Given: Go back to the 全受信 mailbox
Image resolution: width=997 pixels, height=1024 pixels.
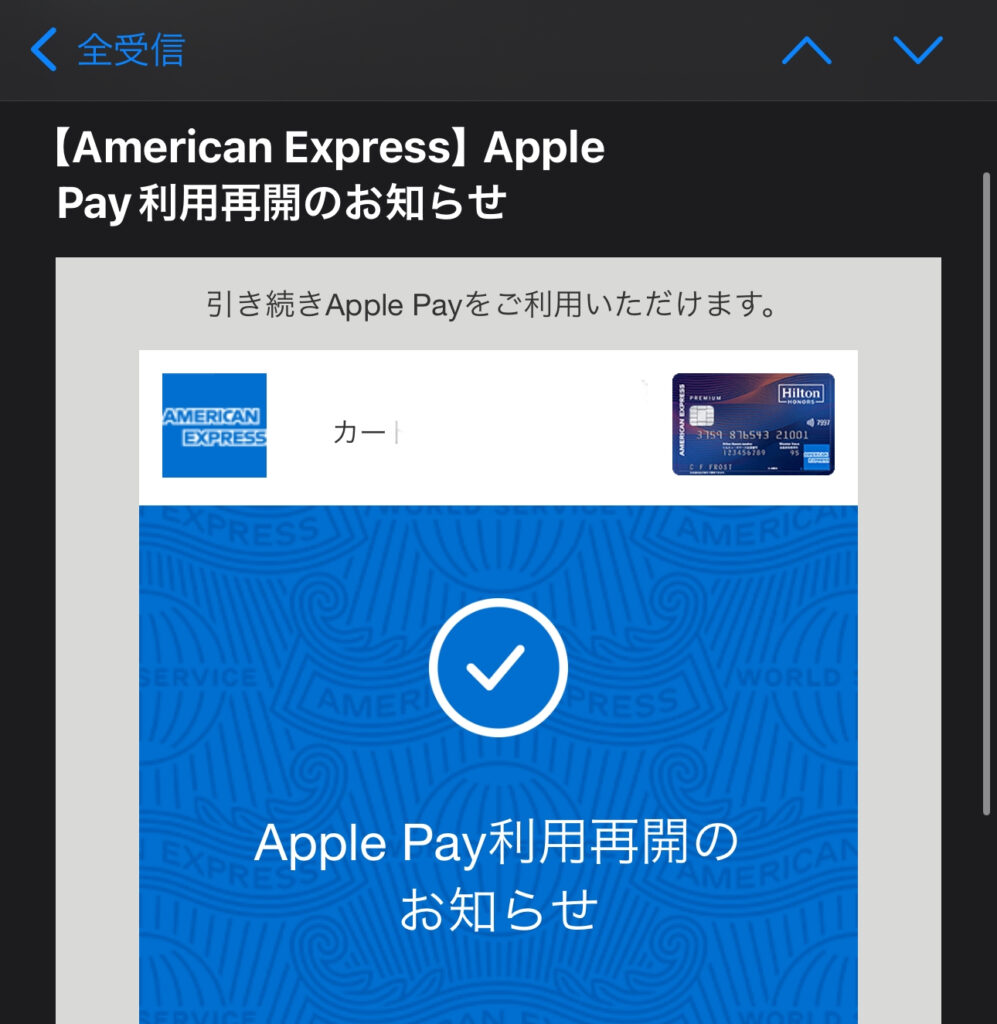Looking at the screenshot, I should (x=108, y=50).
